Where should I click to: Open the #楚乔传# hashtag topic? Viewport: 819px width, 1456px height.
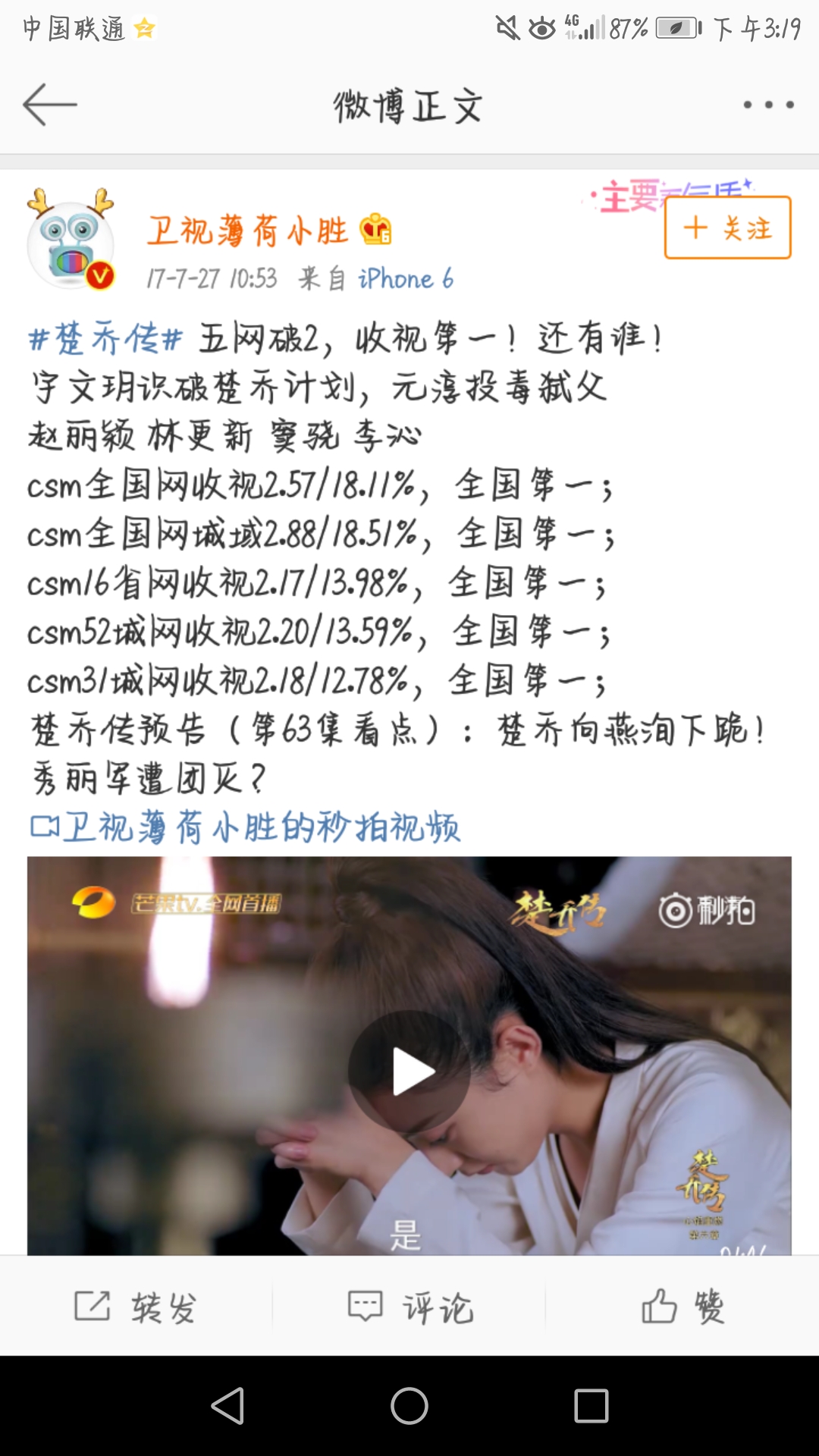(105, 338)
